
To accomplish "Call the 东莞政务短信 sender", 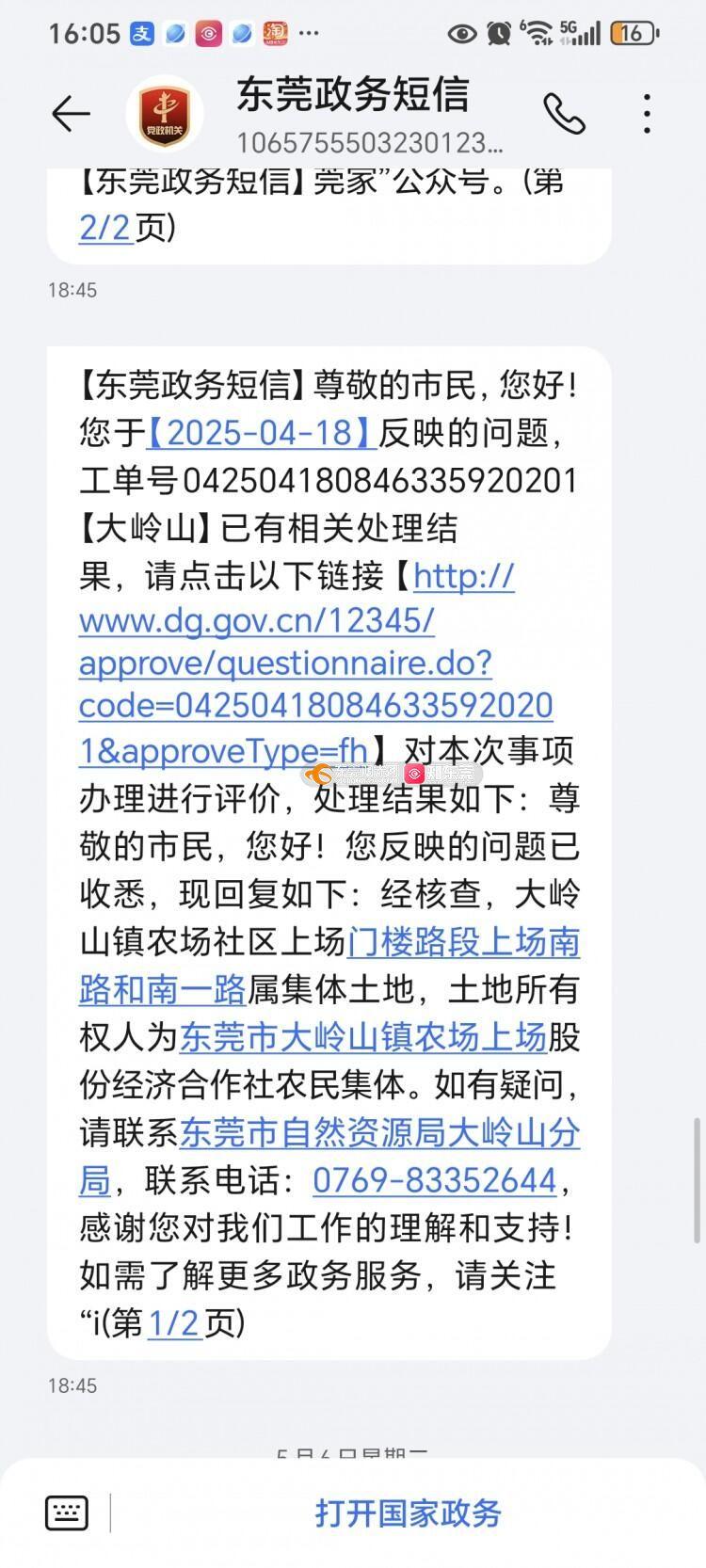I will pyautogui.click(x=564, y=115).
